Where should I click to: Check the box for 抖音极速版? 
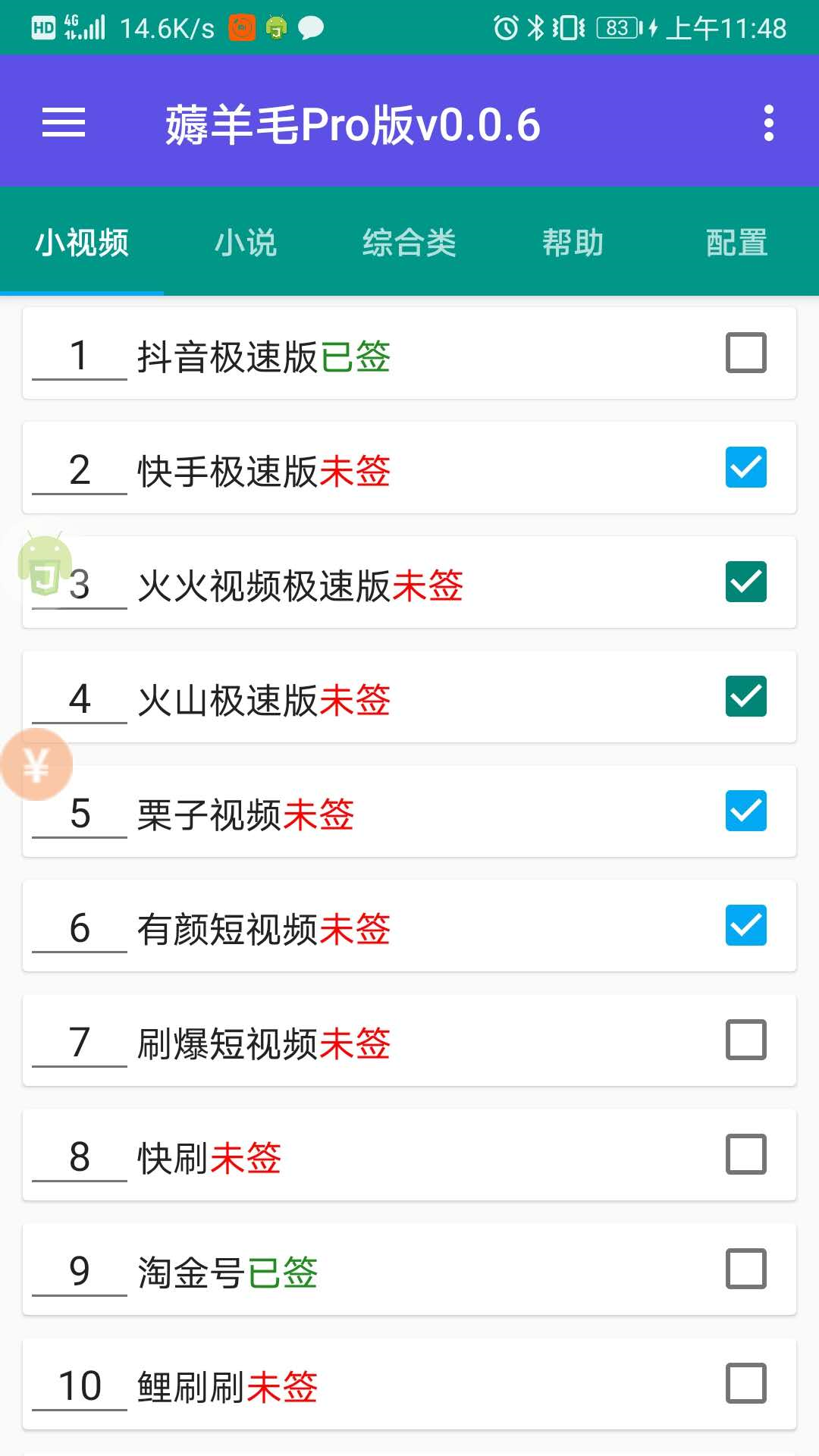click(746, 353)
